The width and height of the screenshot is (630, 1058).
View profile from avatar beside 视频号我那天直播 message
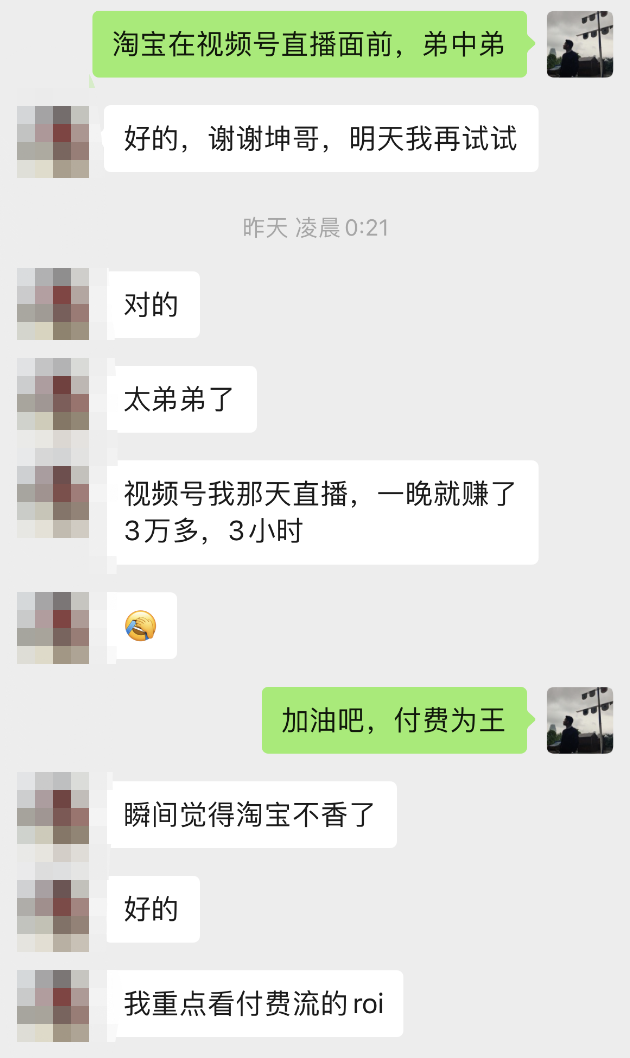(x=53, y=503)
